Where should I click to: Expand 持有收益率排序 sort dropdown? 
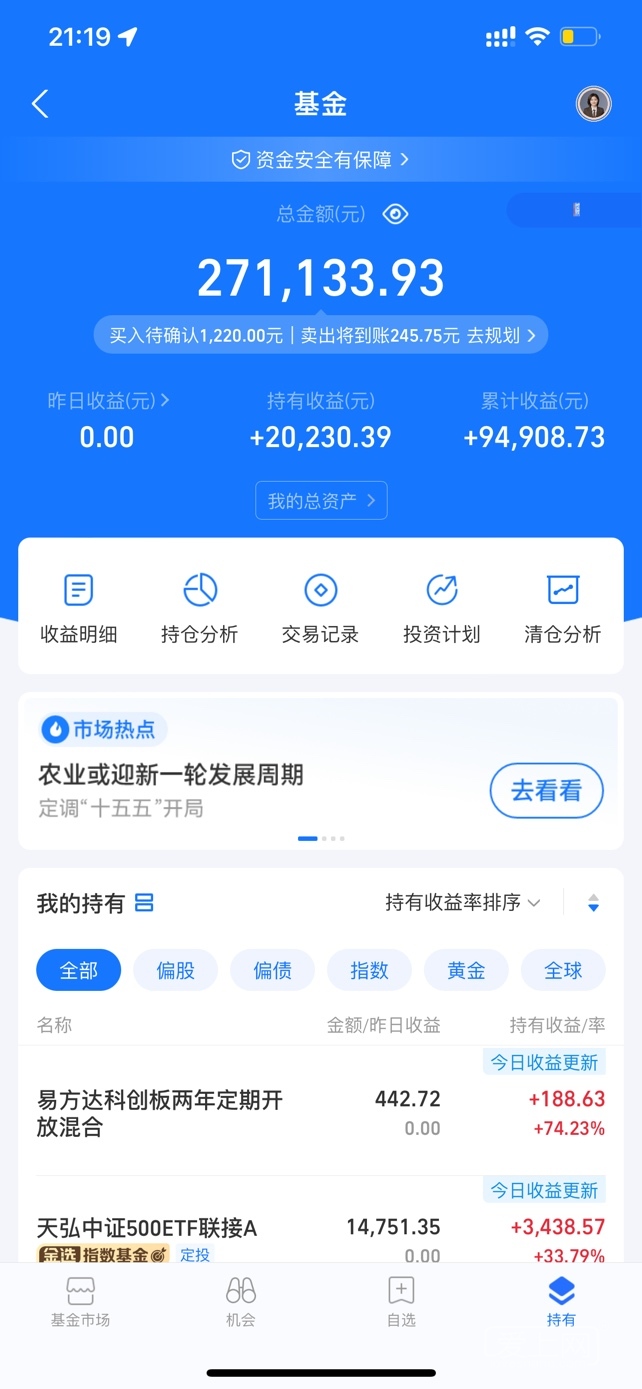coord(462,903)
